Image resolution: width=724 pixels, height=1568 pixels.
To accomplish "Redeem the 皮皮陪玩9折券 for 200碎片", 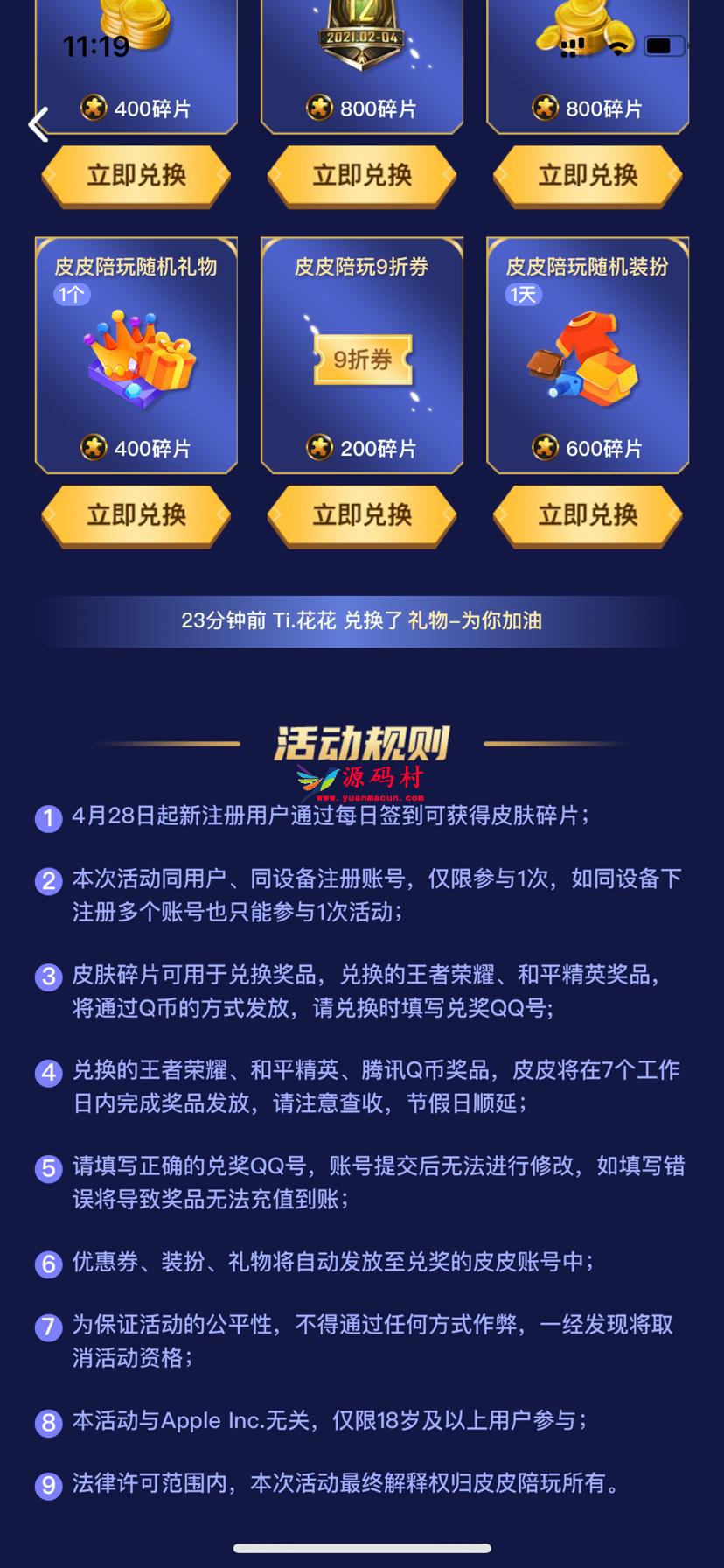I will (362, 515).
